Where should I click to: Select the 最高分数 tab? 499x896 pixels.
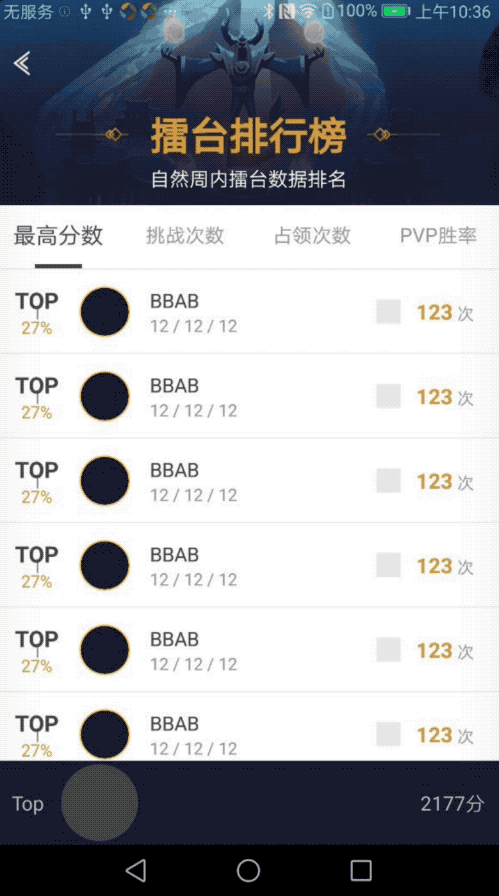click(58, 235)
